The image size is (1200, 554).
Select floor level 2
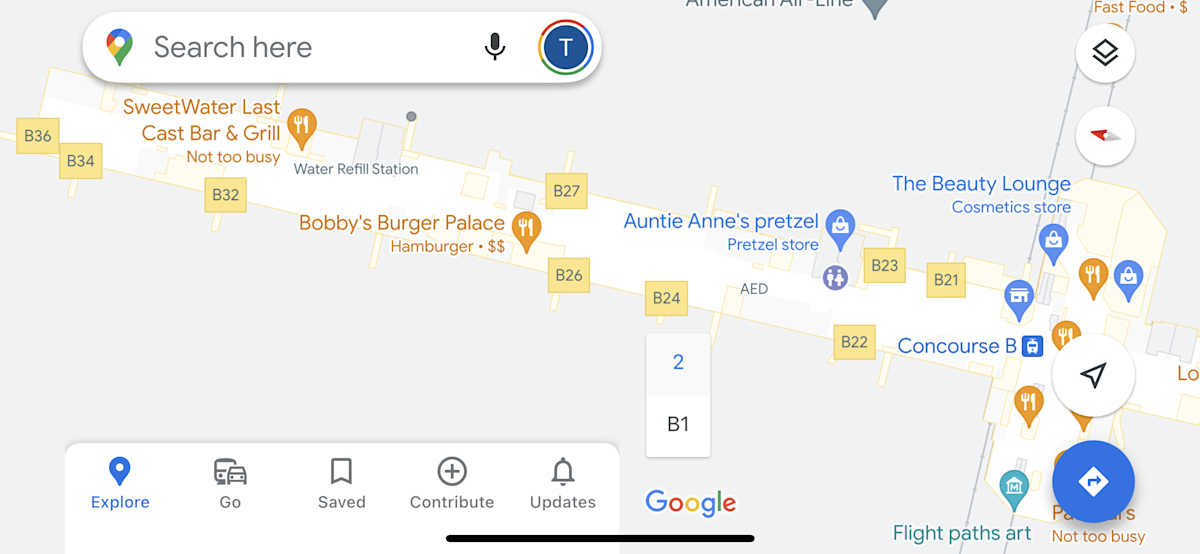click(x=678, y=363)
